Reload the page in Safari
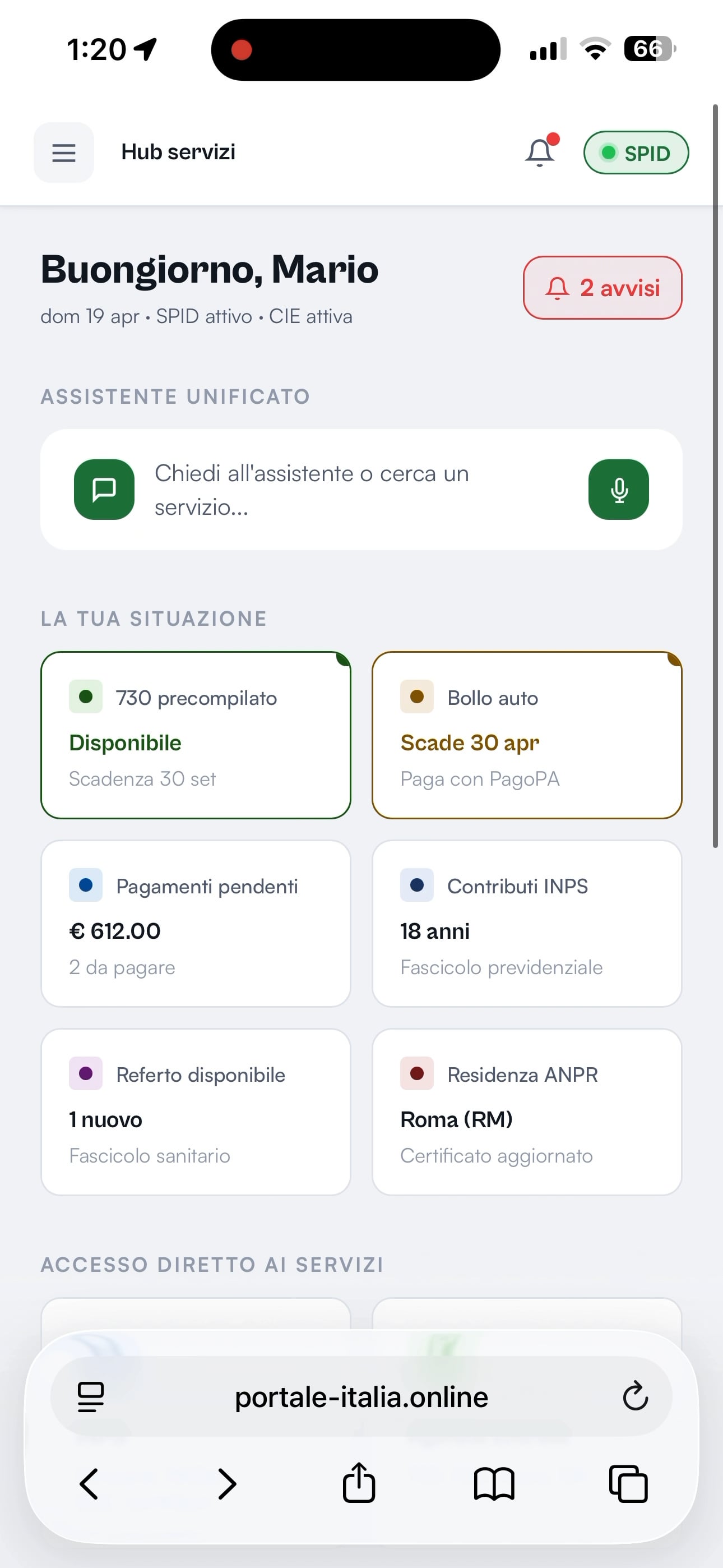The image size is (723, 1568). pyautogui.click(x=636, y=1396)
